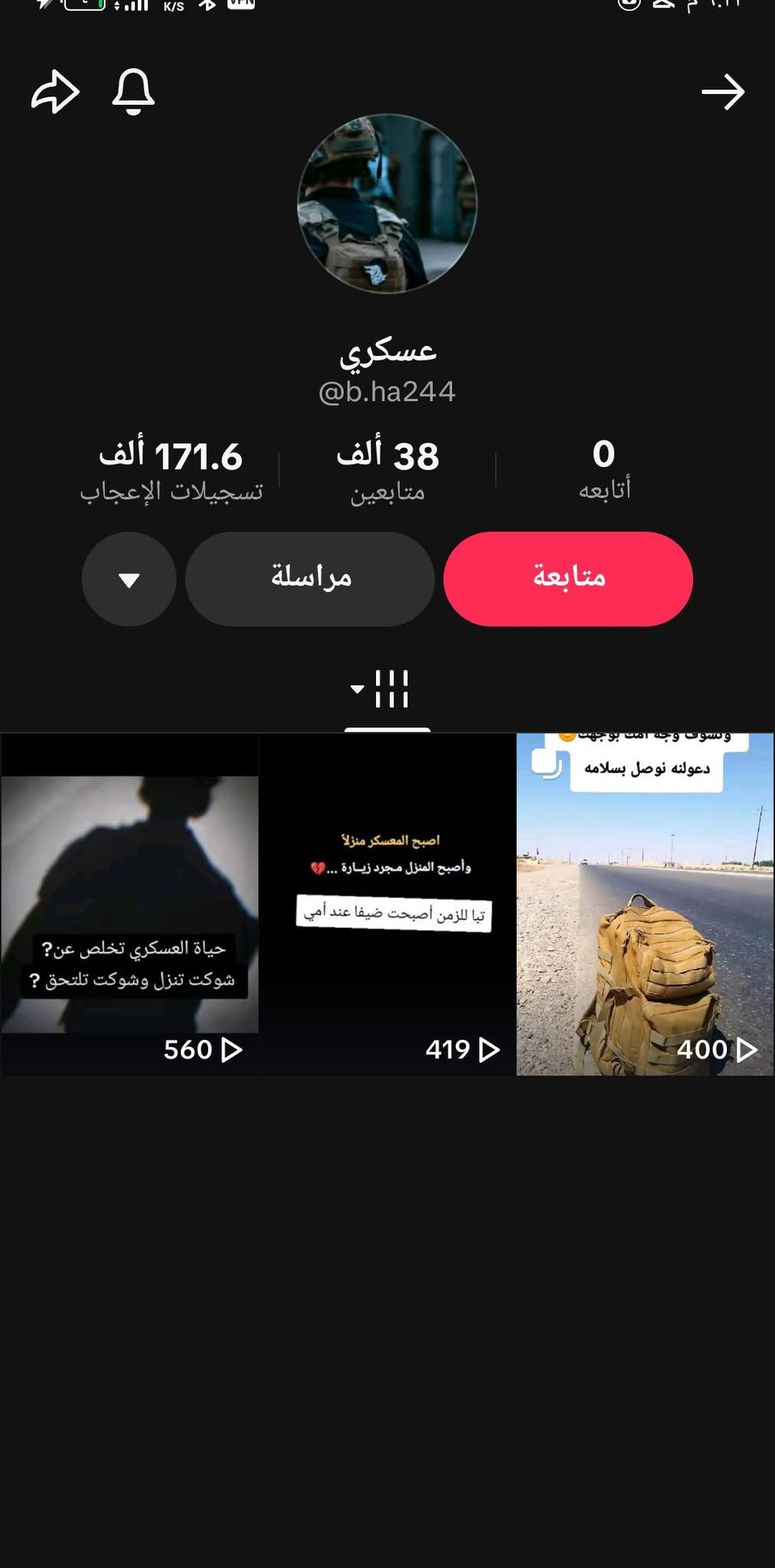This screenshot has height=1568, width=775.
Task: Play the video with 560 views
Action: [x=129, y=903]
